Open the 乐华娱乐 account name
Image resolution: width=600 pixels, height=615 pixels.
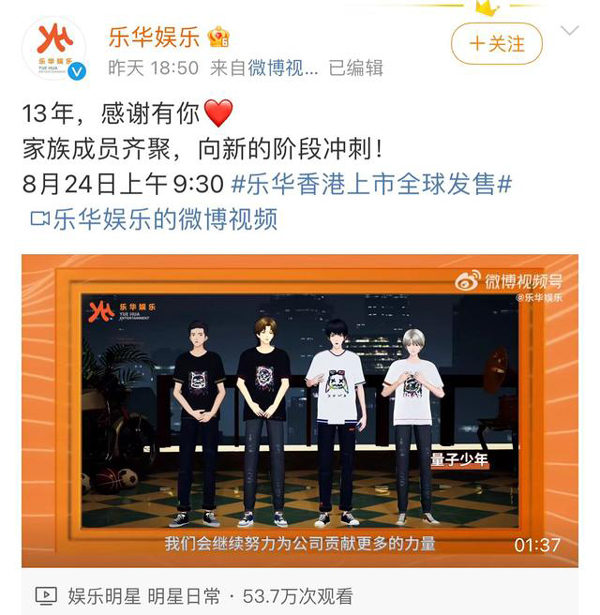153,36
